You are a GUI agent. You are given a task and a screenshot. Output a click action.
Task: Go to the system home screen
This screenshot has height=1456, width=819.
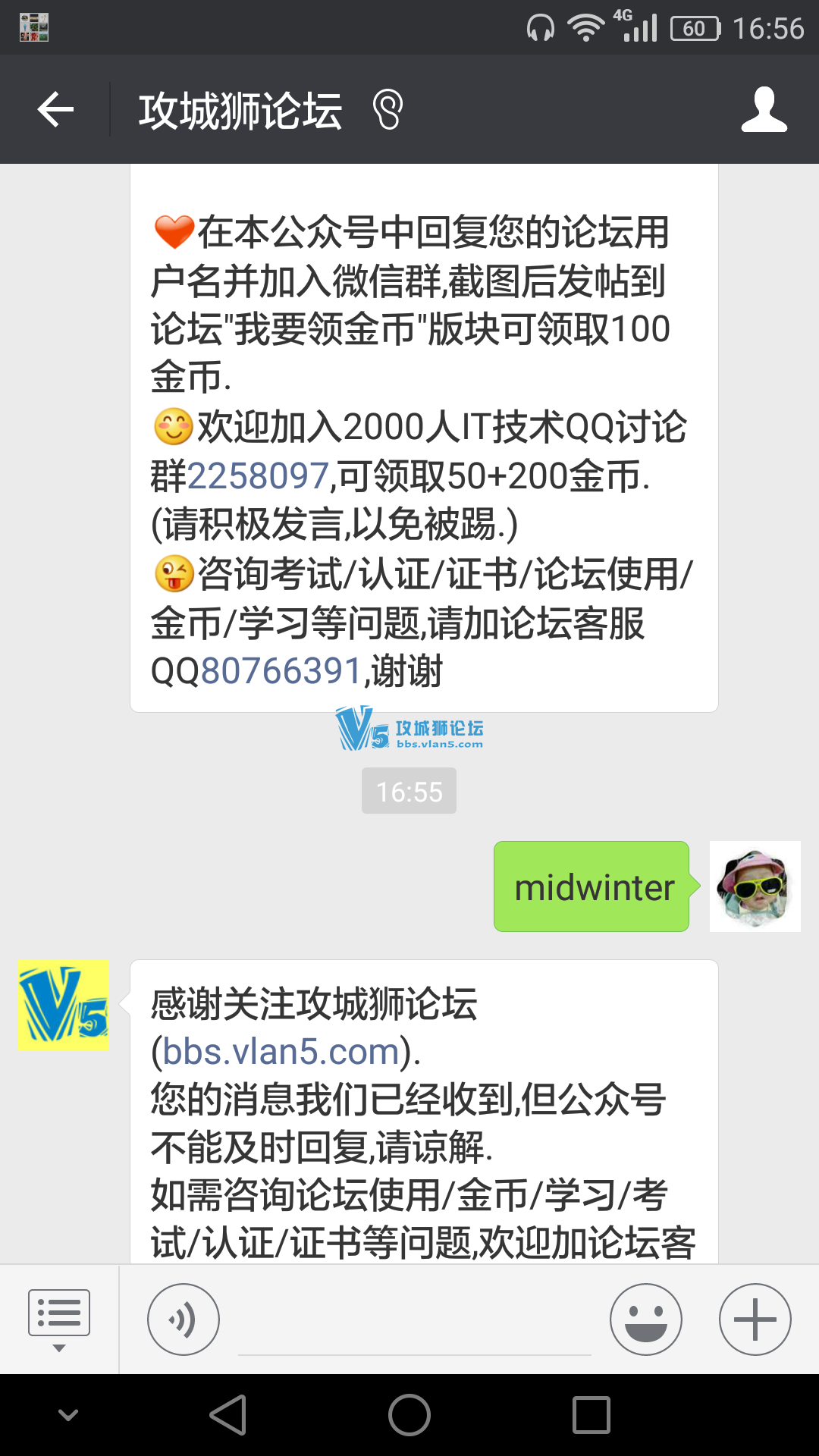[409, 1415]
